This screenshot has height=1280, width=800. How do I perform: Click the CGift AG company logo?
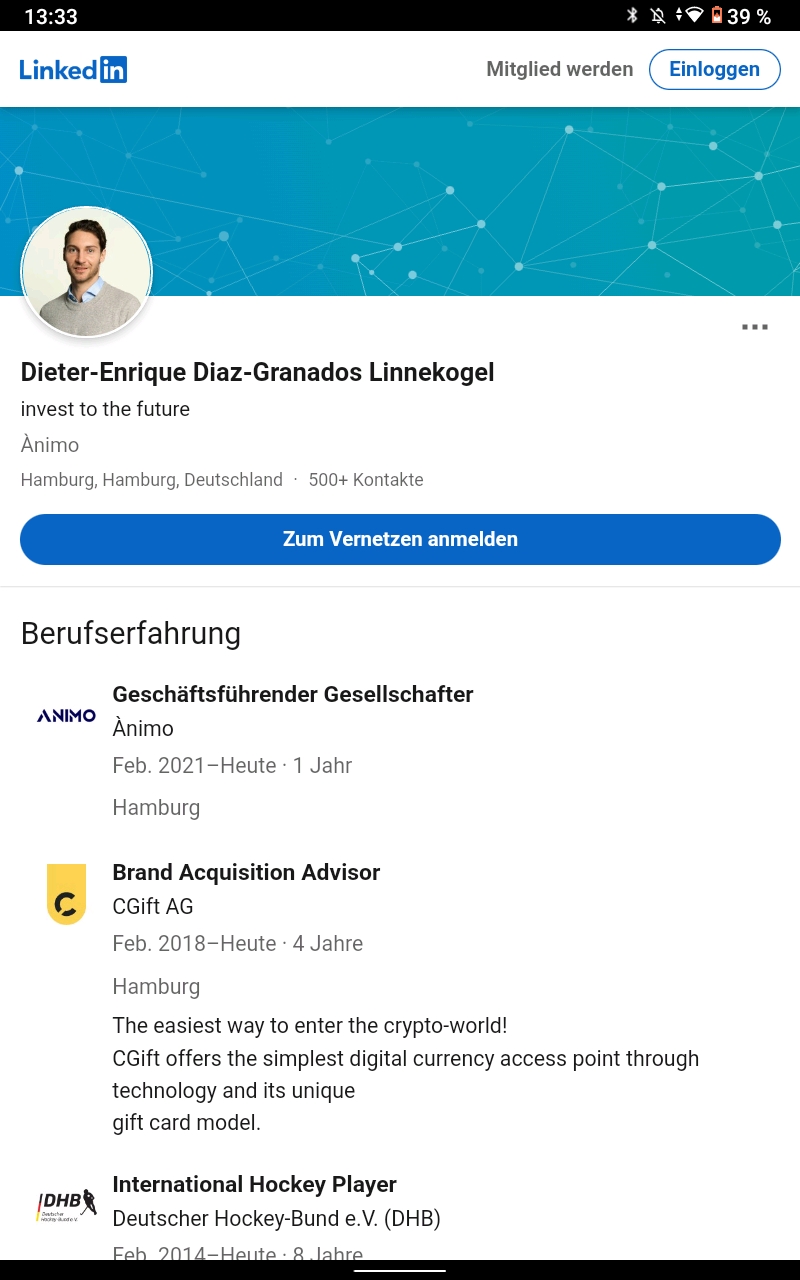(x=66, y=893)
